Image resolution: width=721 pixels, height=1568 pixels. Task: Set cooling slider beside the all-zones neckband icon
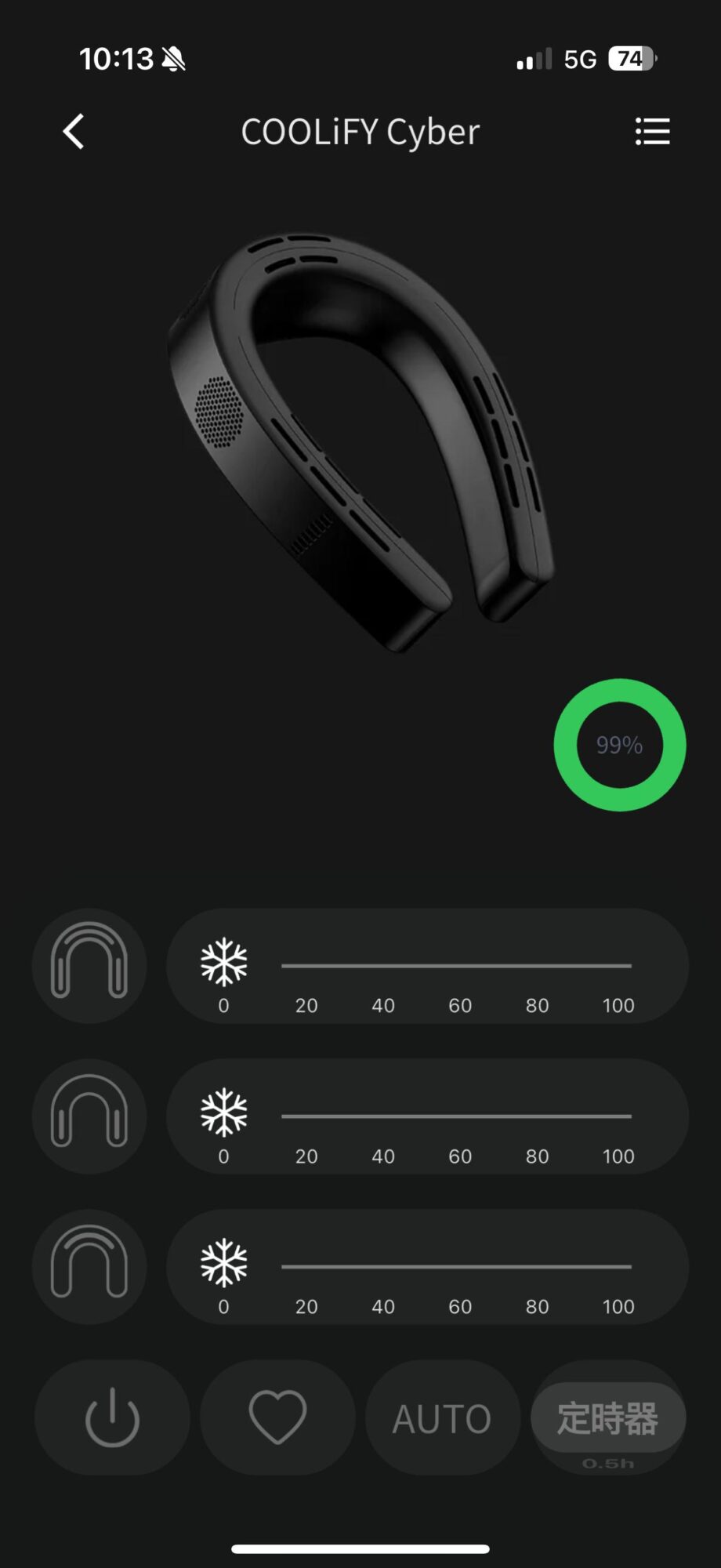(456, 966)
